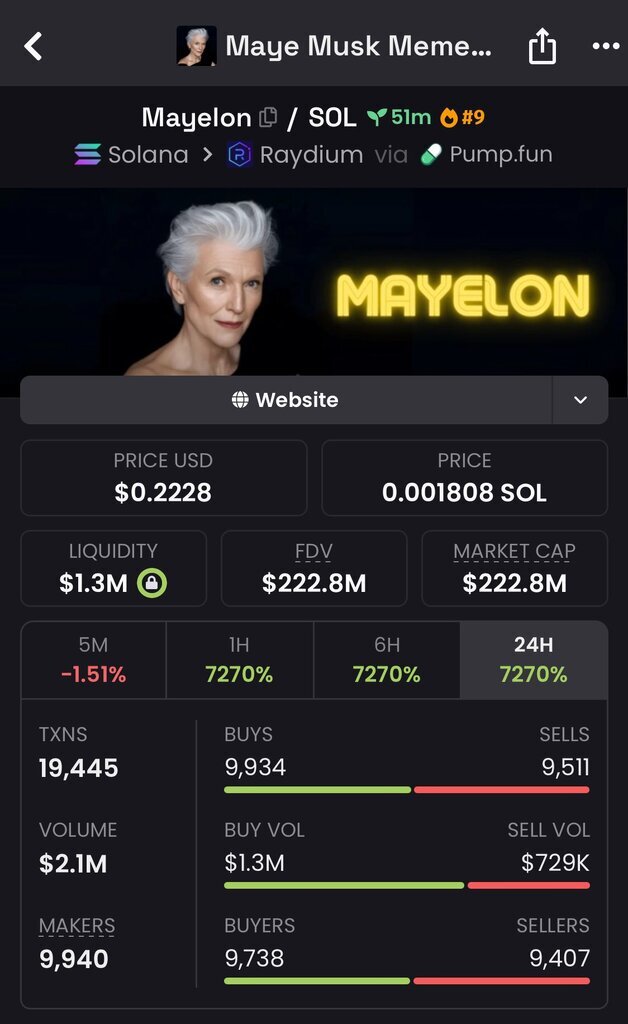The width and height of the screenshot is (628, 1024).
Task: Open the three-dot overflow menu
Action: [606, 46]
